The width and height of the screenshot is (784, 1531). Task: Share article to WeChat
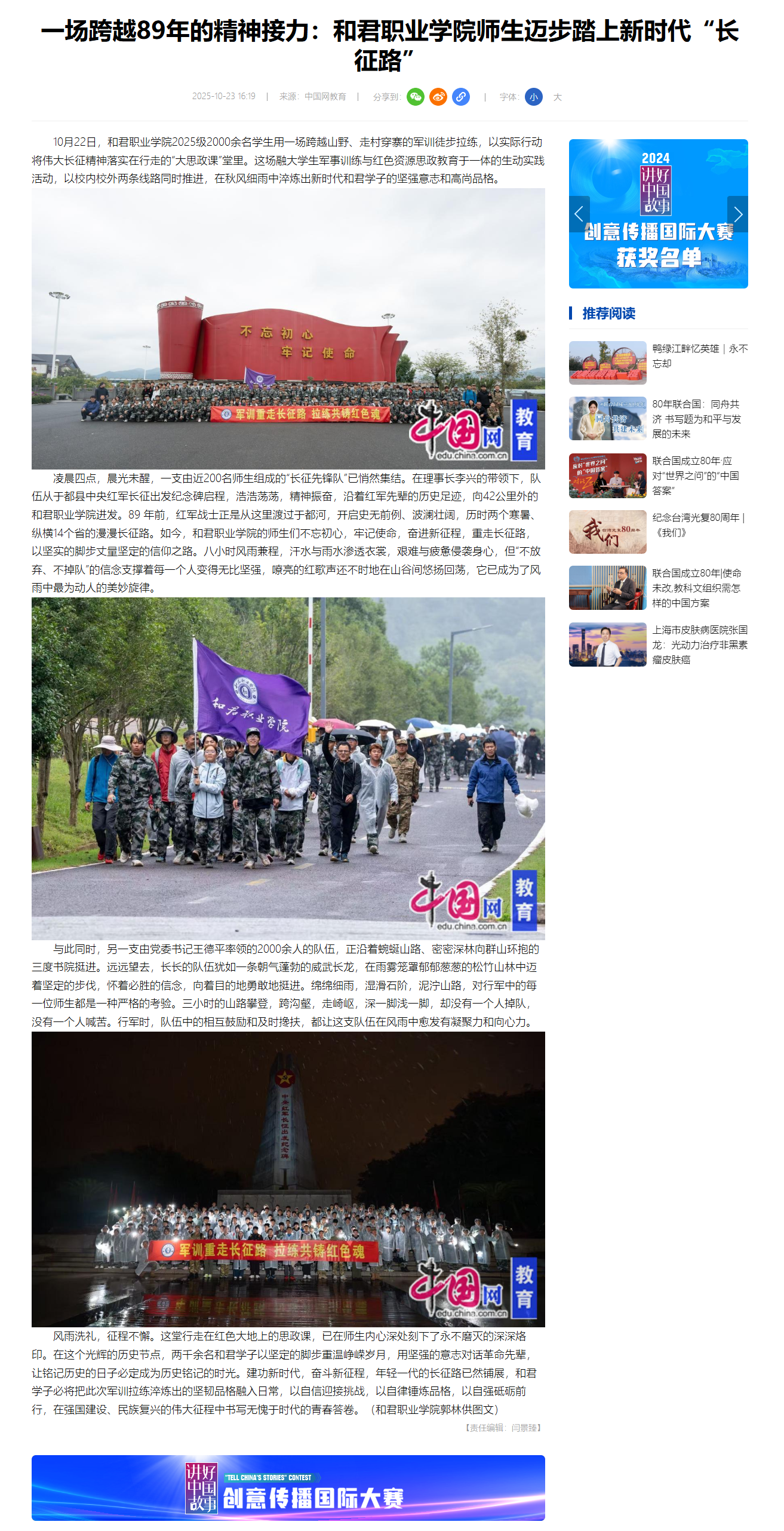point(415,97)
